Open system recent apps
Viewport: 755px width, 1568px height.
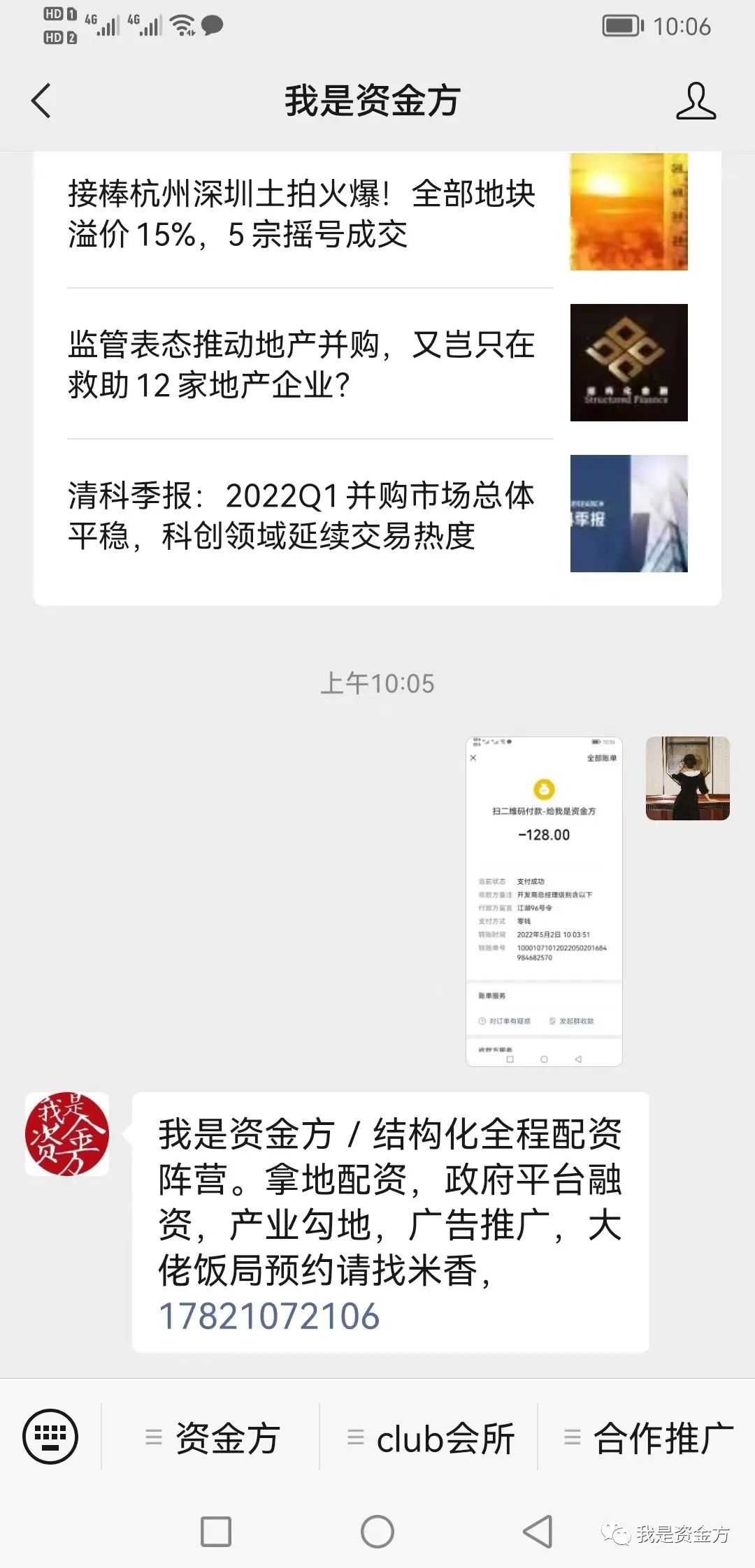216,1532
